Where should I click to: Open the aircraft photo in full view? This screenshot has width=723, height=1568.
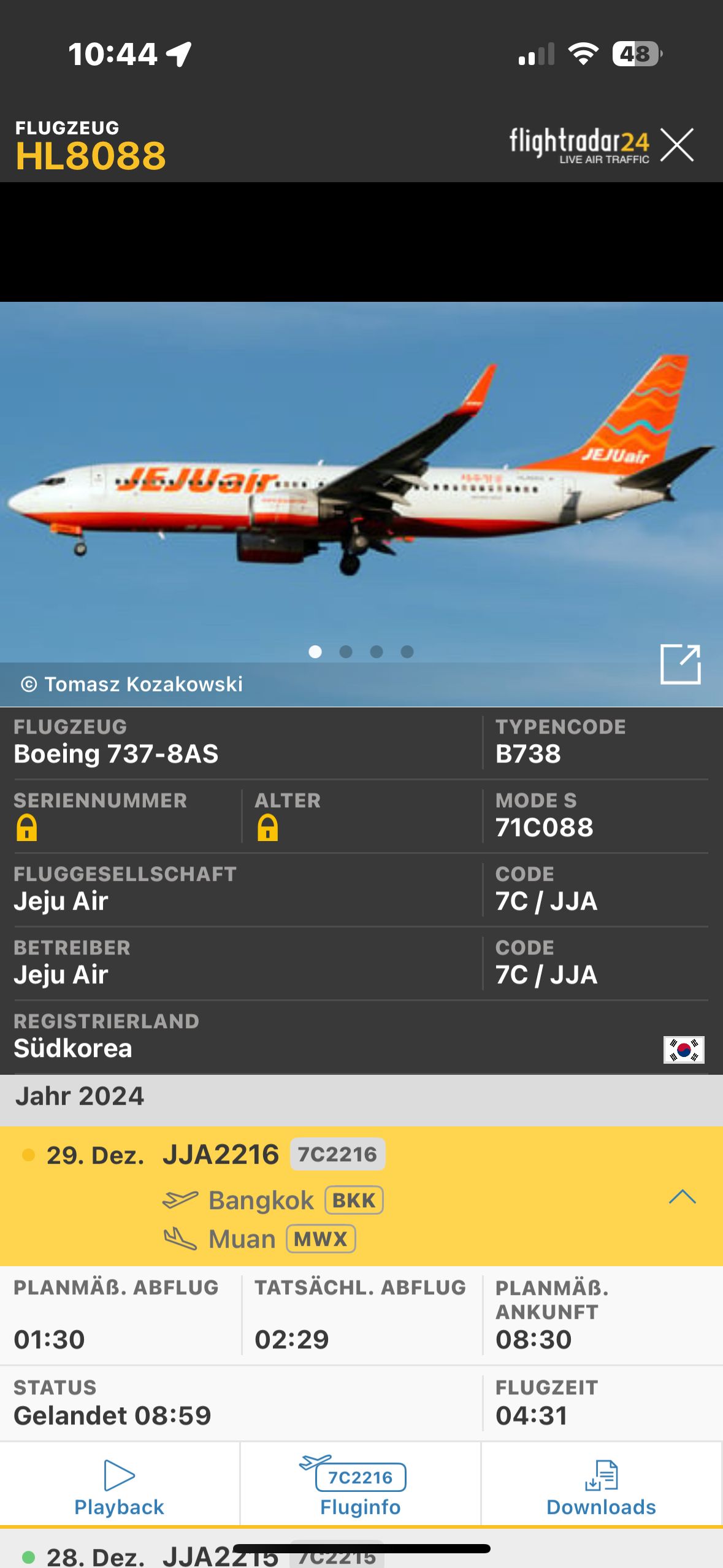tap(680, 664)
